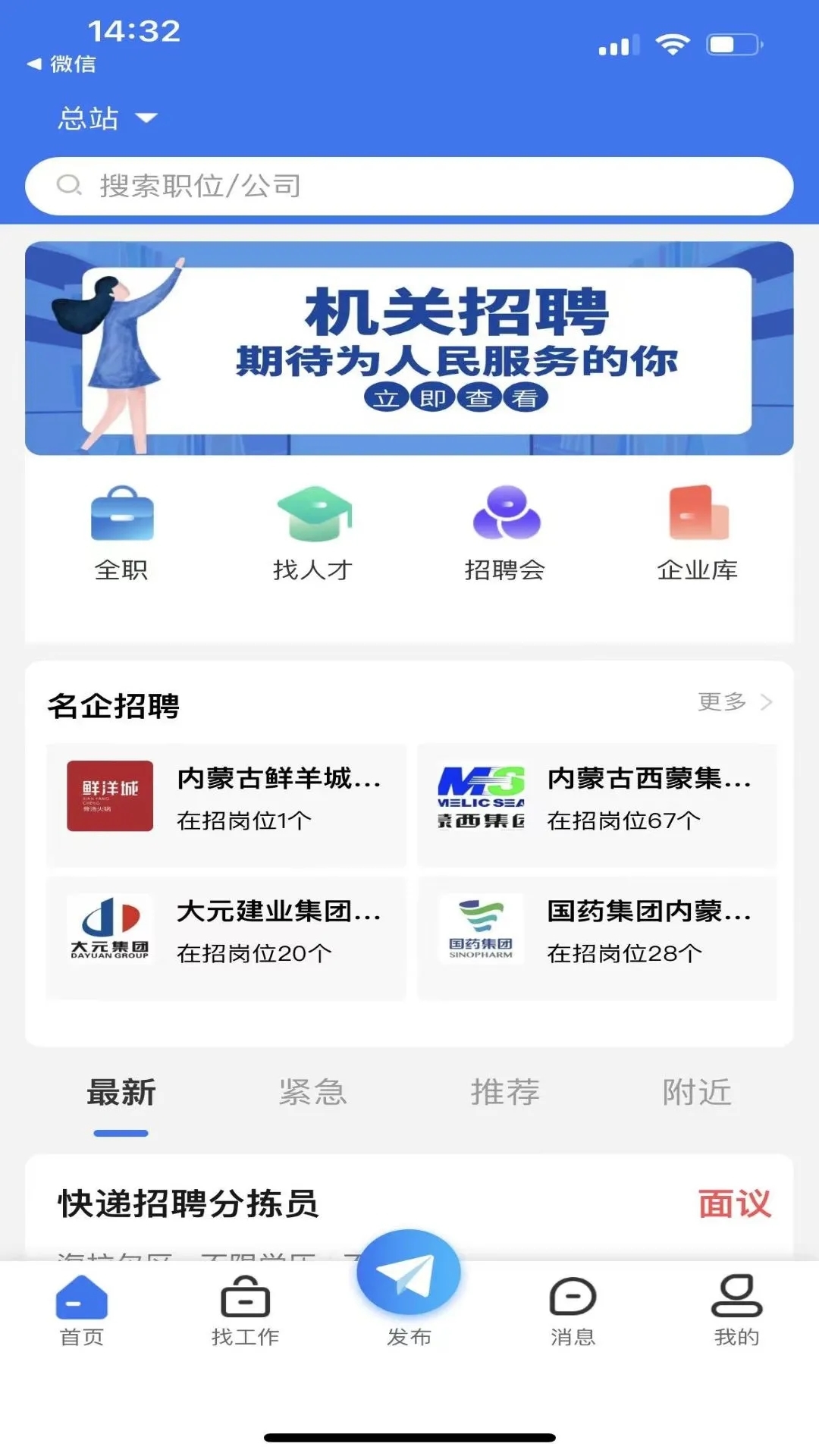Open the 消息 messages section
819x1456 pixels.
point(574,1304)
